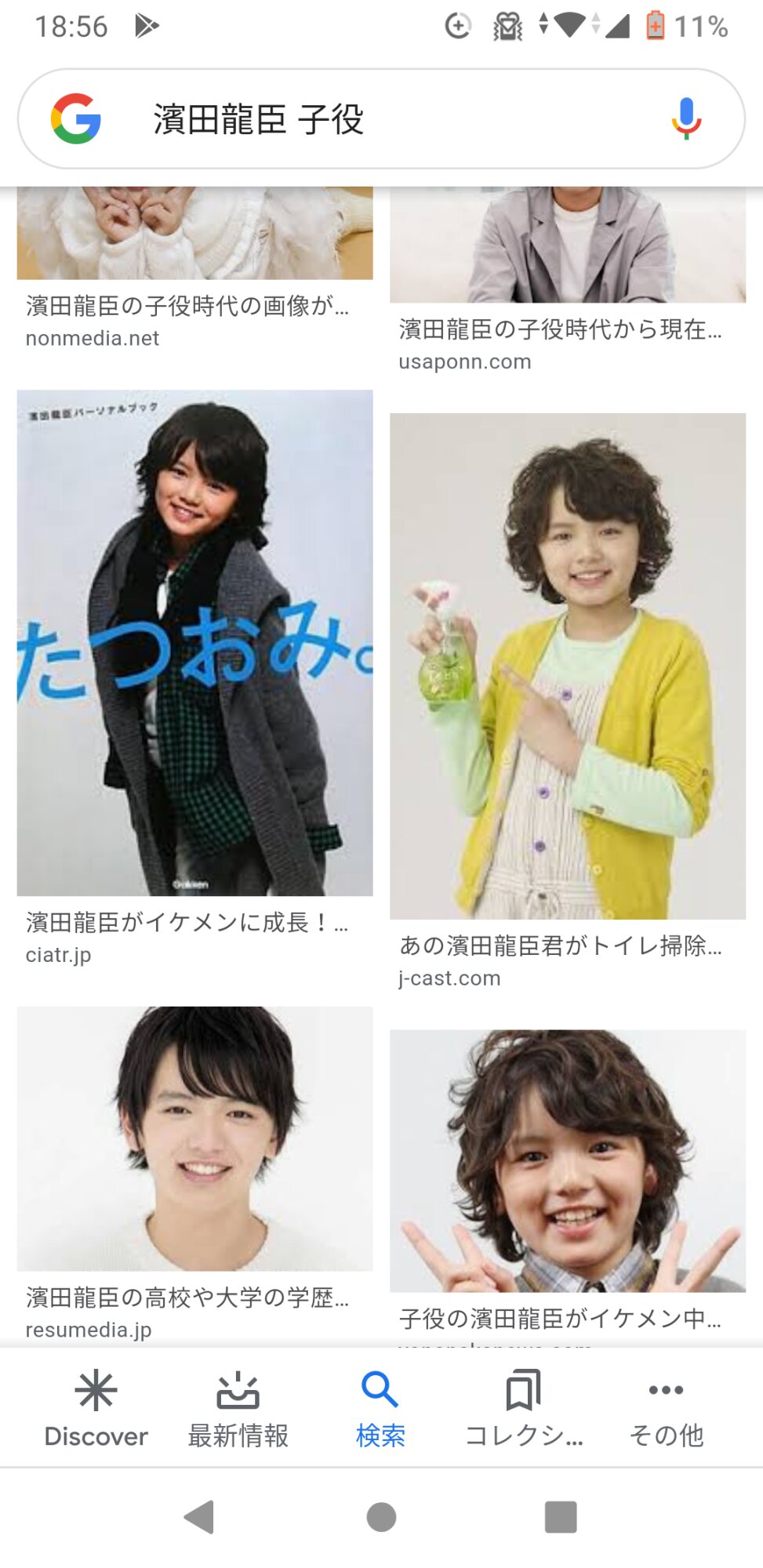Open the コレクション tab
Image resolution: width=763 pixels, height=1568 pixels.
click(523, 1409)
